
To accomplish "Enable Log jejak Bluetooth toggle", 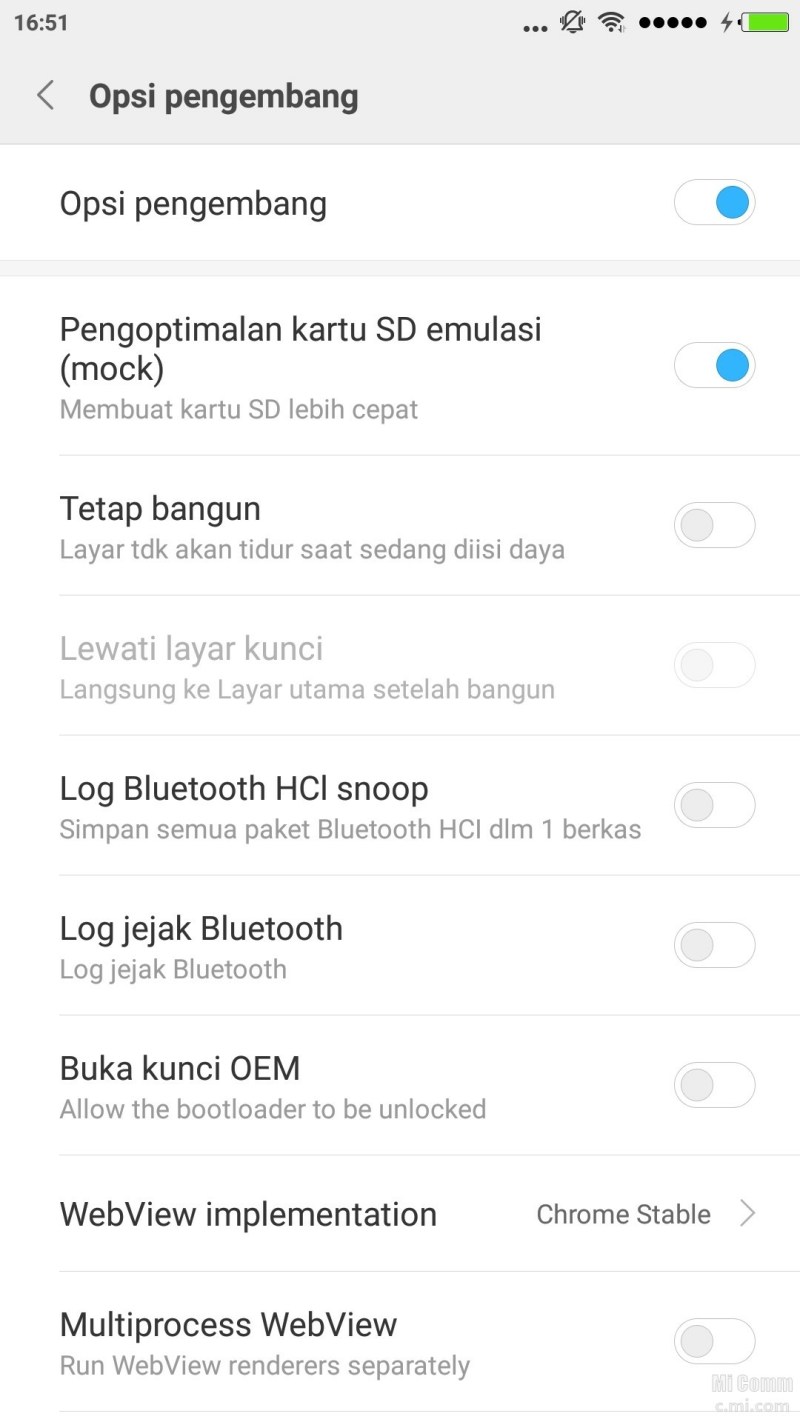I will (x=714, y=945).
